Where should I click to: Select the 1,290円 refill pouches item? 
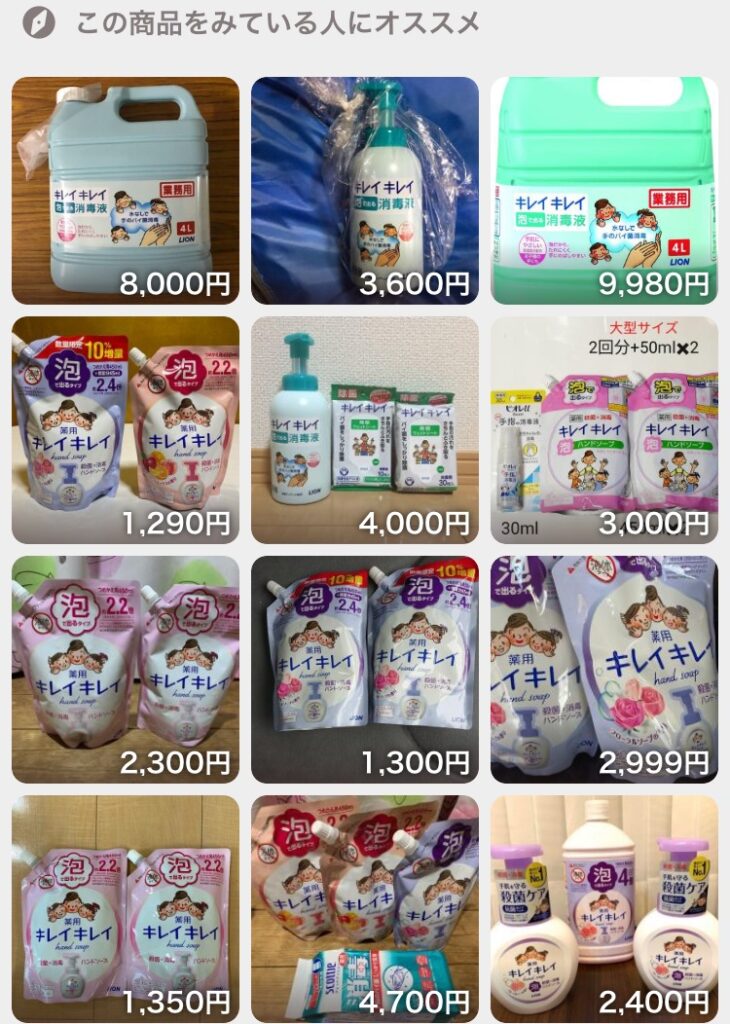pyautogui.click(x=125, y=430)
